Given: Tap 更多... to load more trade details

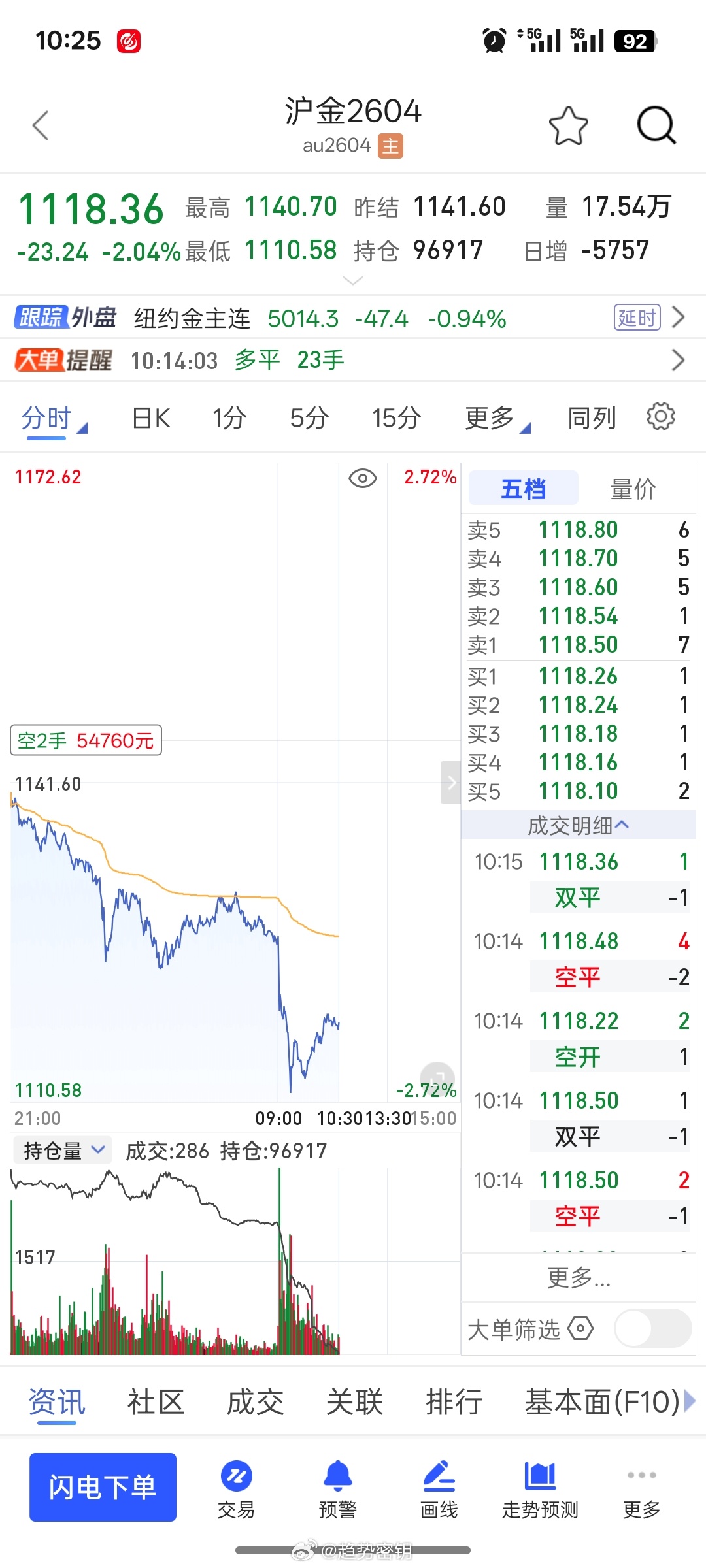Looking at the screenshot, I should point(578,1279).
